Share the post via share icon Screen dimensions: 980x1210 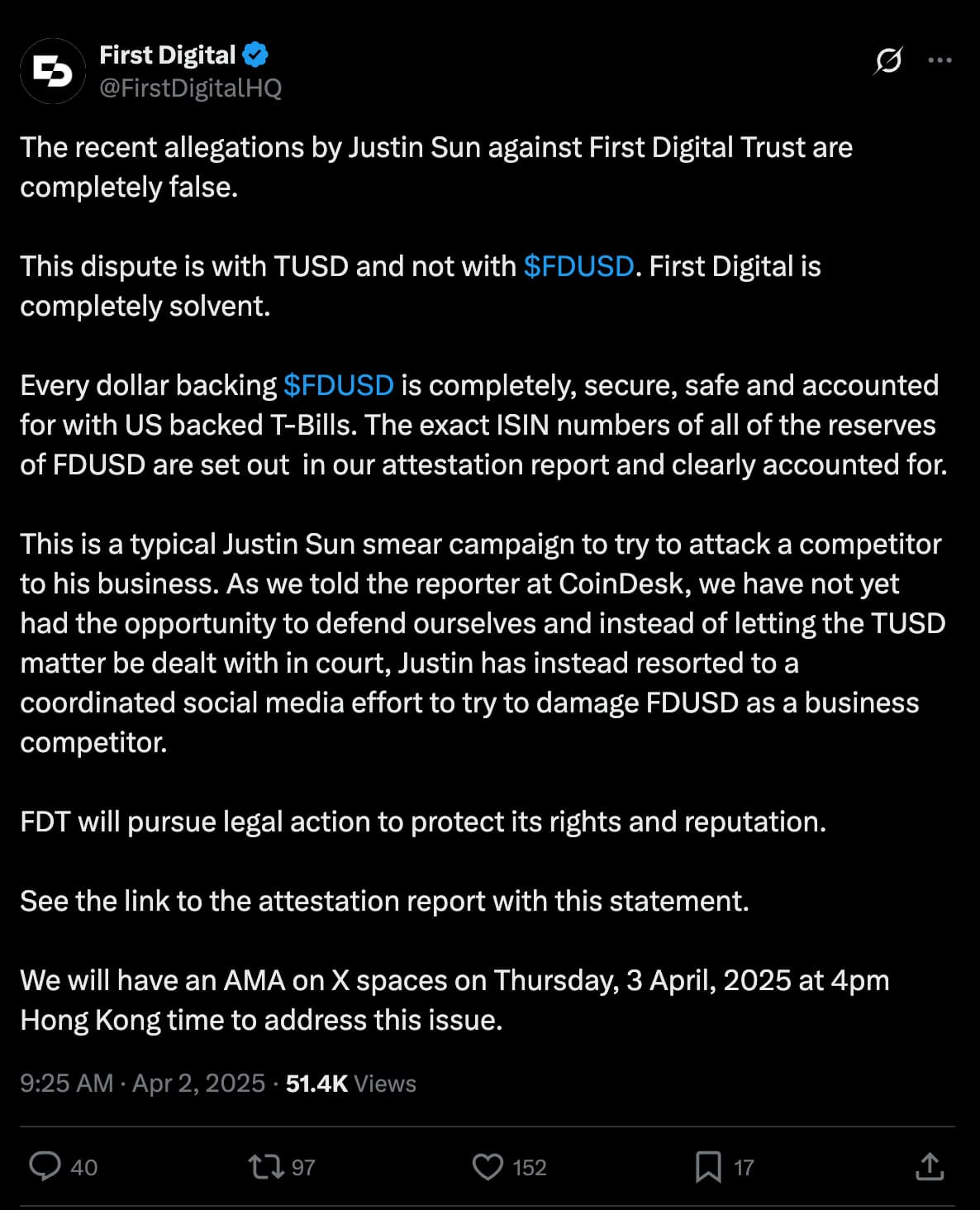click(930, 1166)
